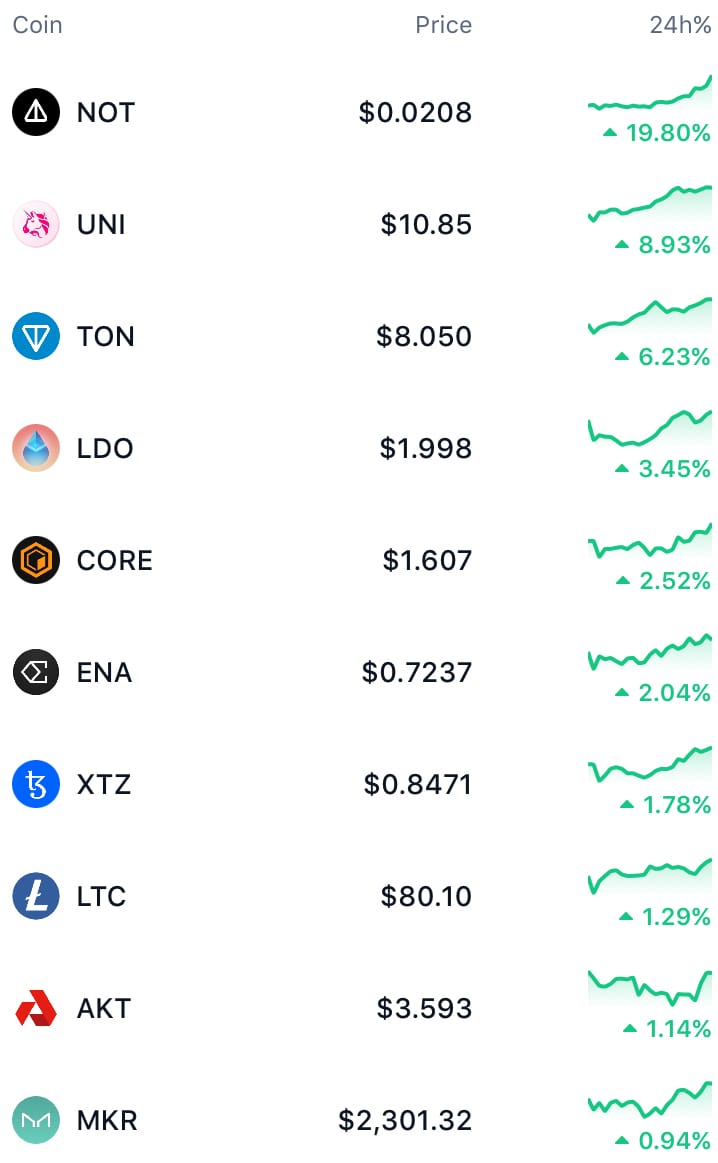This screenshot has width=718, height=1163.
Task: Open the CORE coin row
Action: [x=359, y=560]
